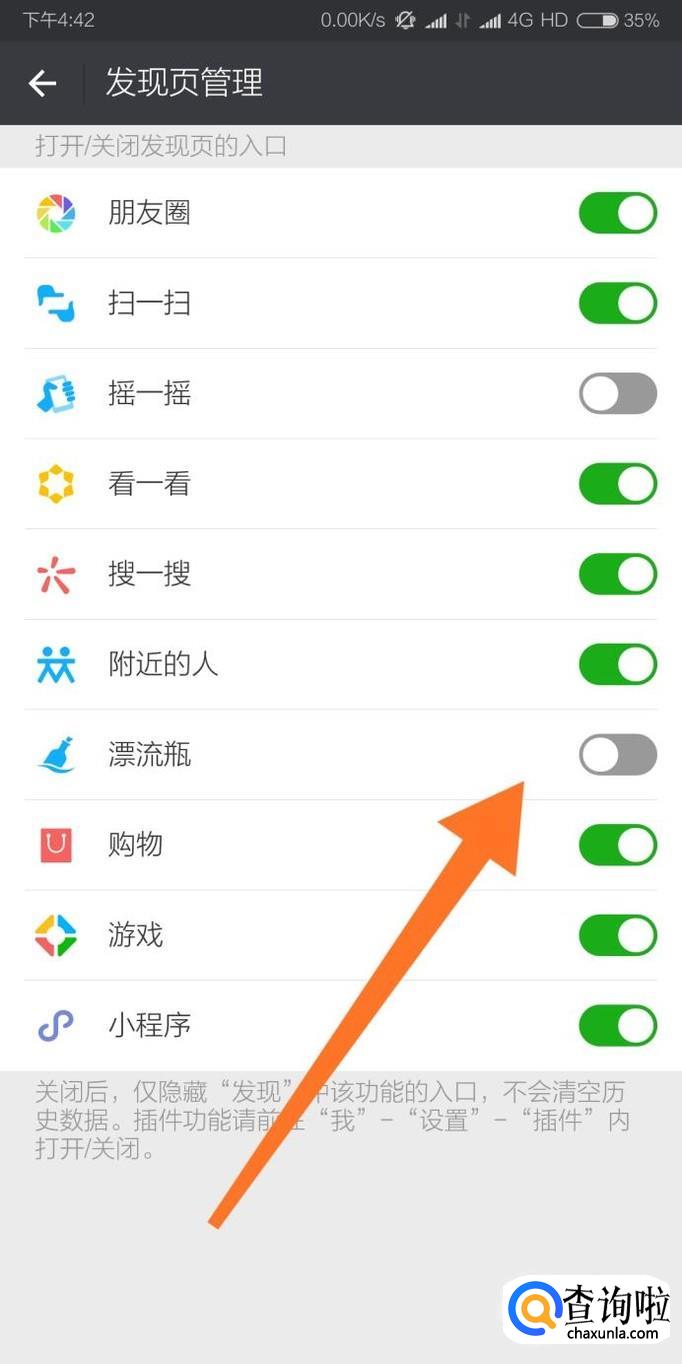Disable the 扫一扫 entry switch
Viewport: 682px width, 1364px height.
click(x=617, y=303)
